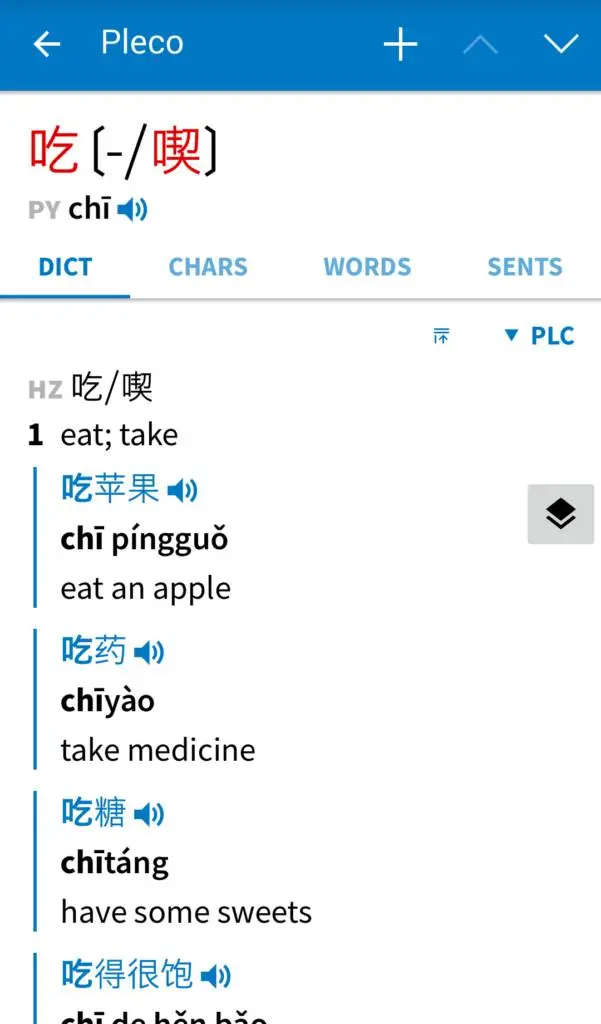Jump to the next entry with down chevron
601x1024 pixels.
[560, 44]
